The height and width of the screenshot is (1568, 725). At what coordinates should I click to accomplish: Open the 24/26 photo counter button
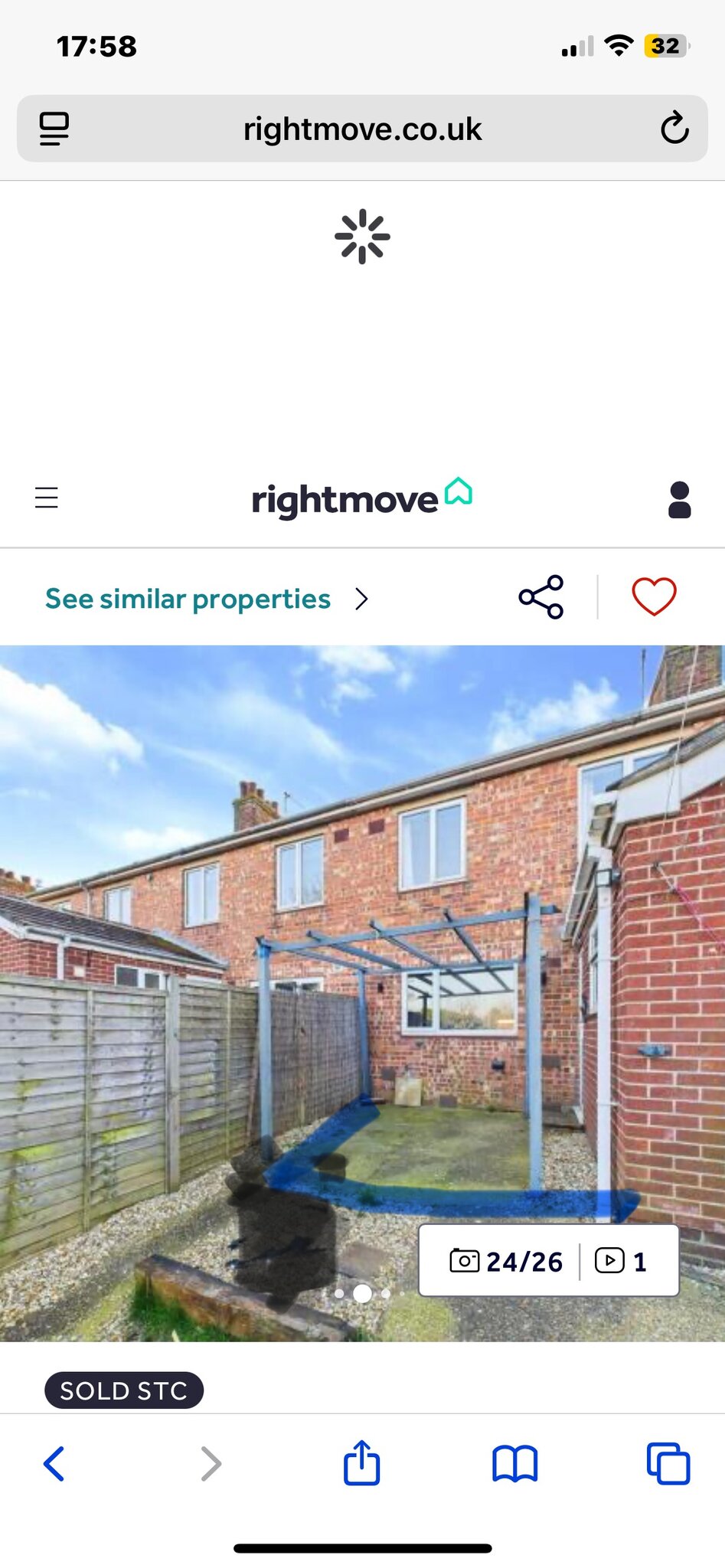508,1261
